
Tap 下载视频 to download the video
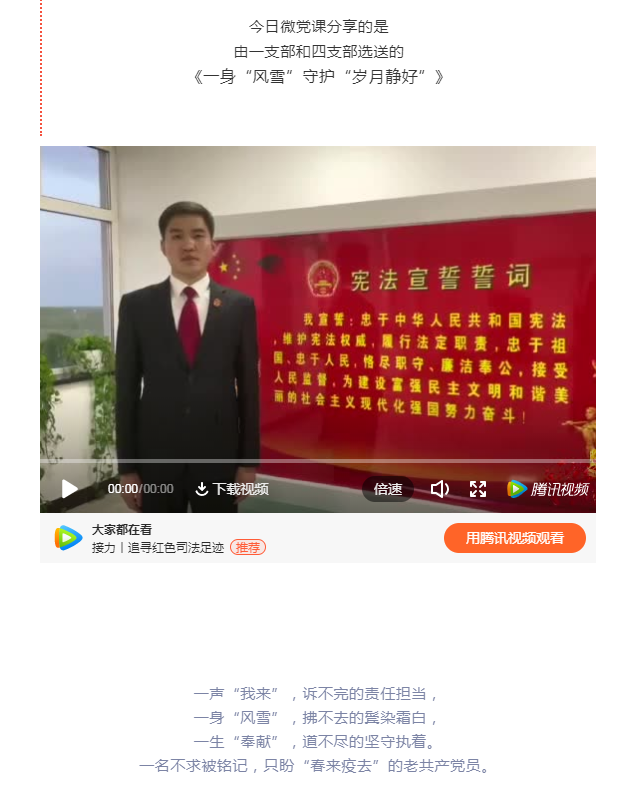pos(232,489)
